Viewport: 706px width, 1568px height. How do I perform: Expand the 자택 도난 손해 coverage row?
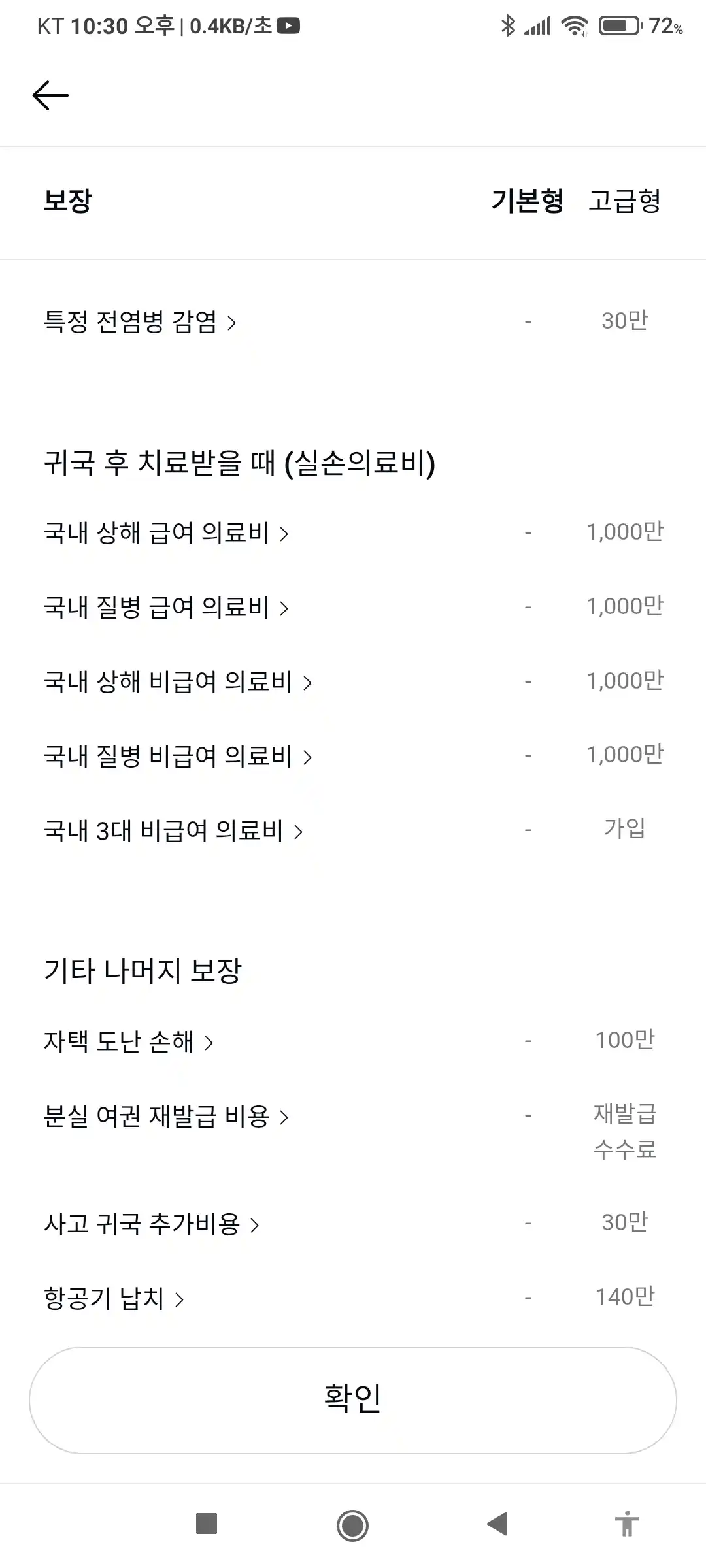[x=129, y=1040]
